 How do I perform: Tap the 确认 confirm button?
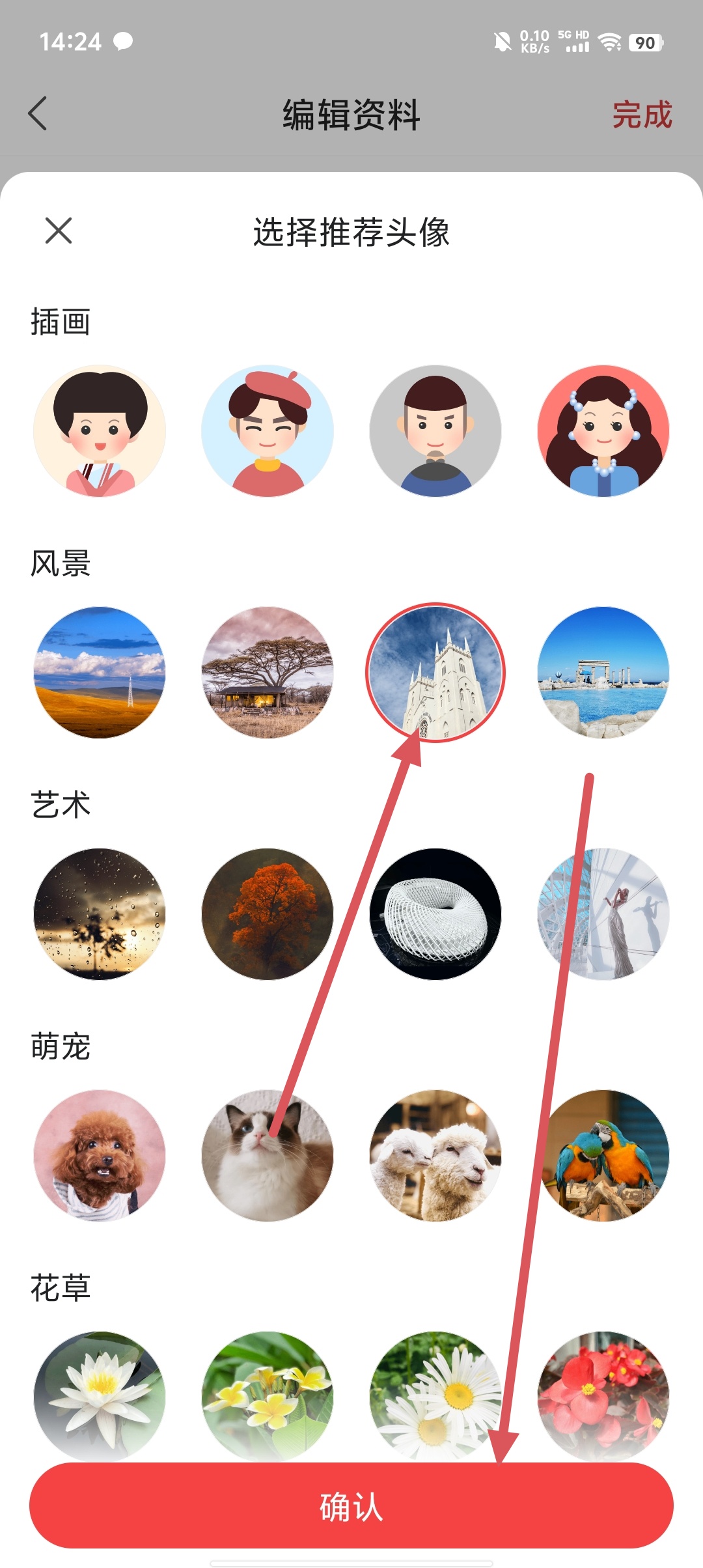tap(351, 1505)
